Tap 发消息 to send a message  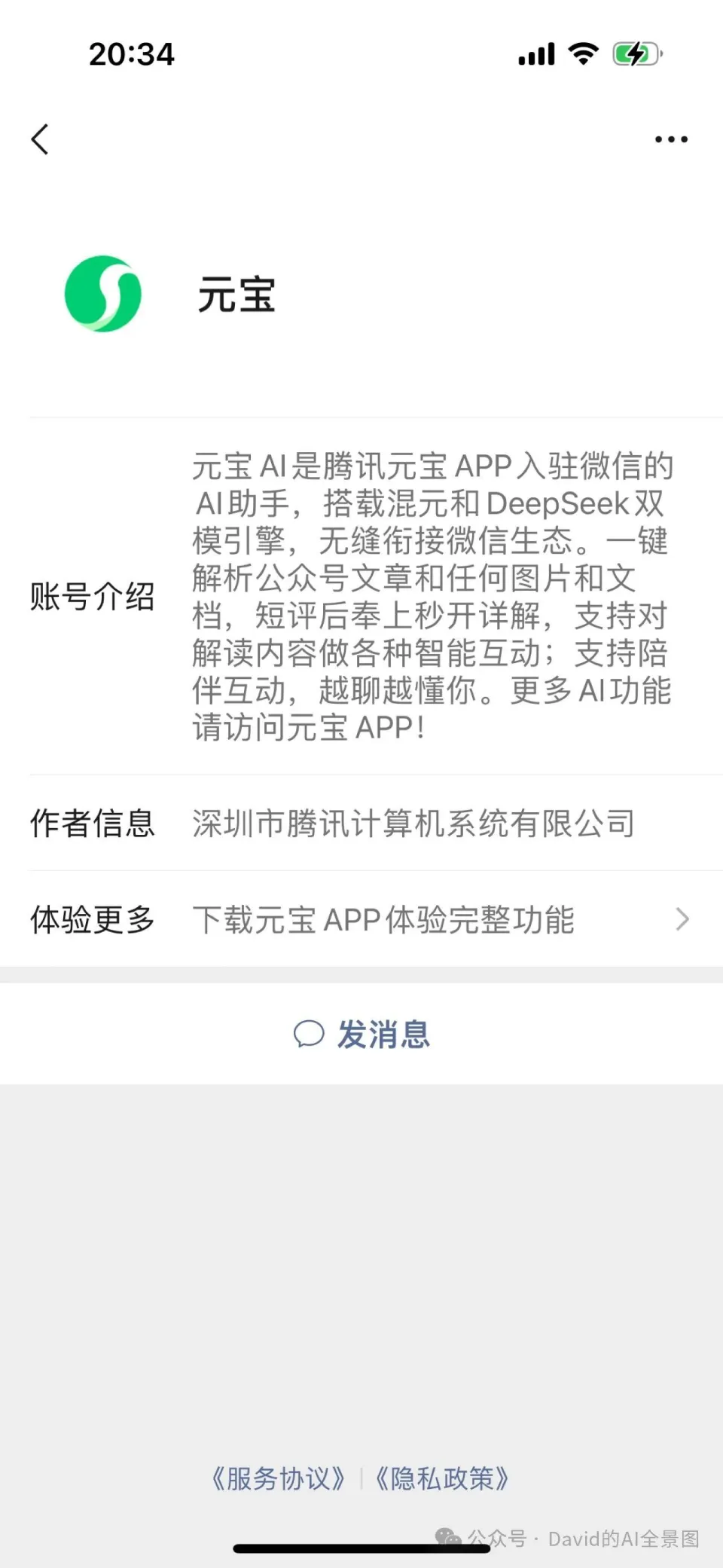coord(361,1034)
